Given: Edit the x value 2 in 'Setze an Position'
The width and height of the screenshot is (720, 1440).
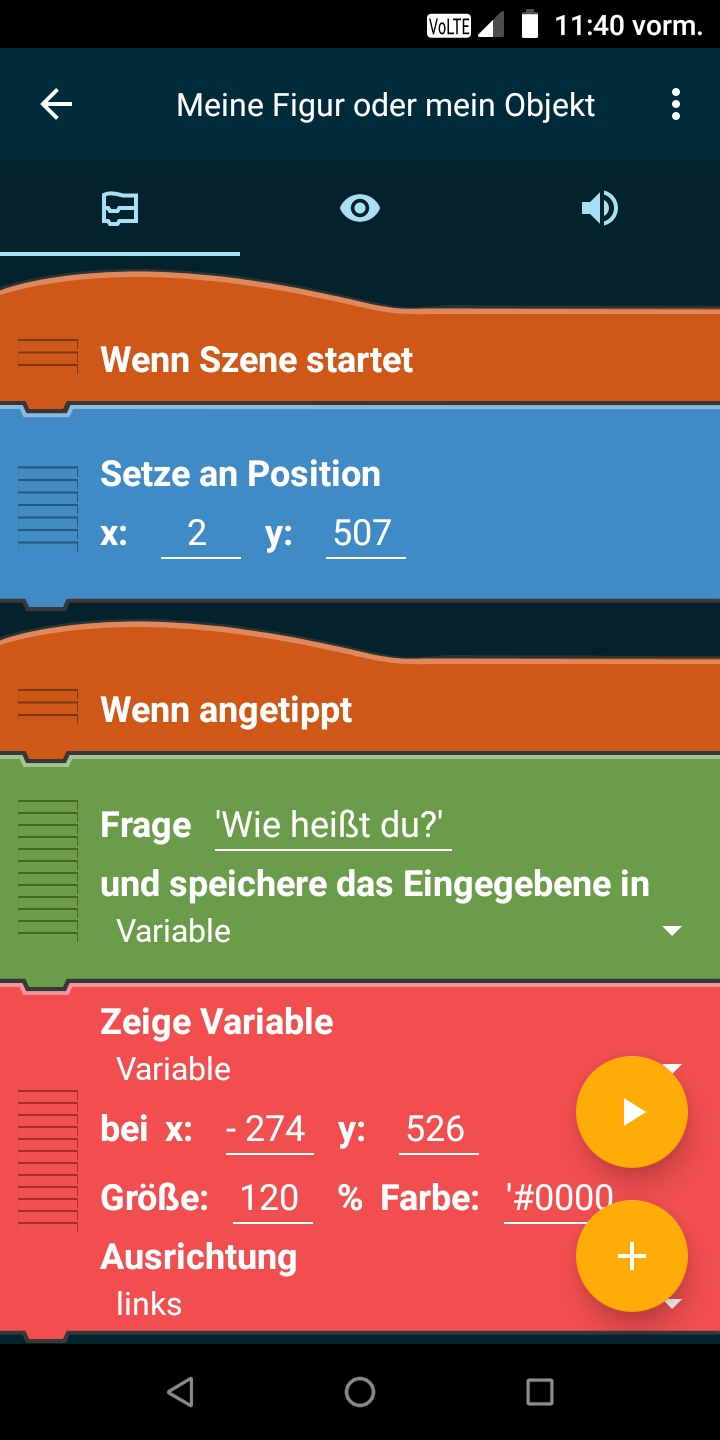Looking at the screenshot, I should click(x=200, y=533).
